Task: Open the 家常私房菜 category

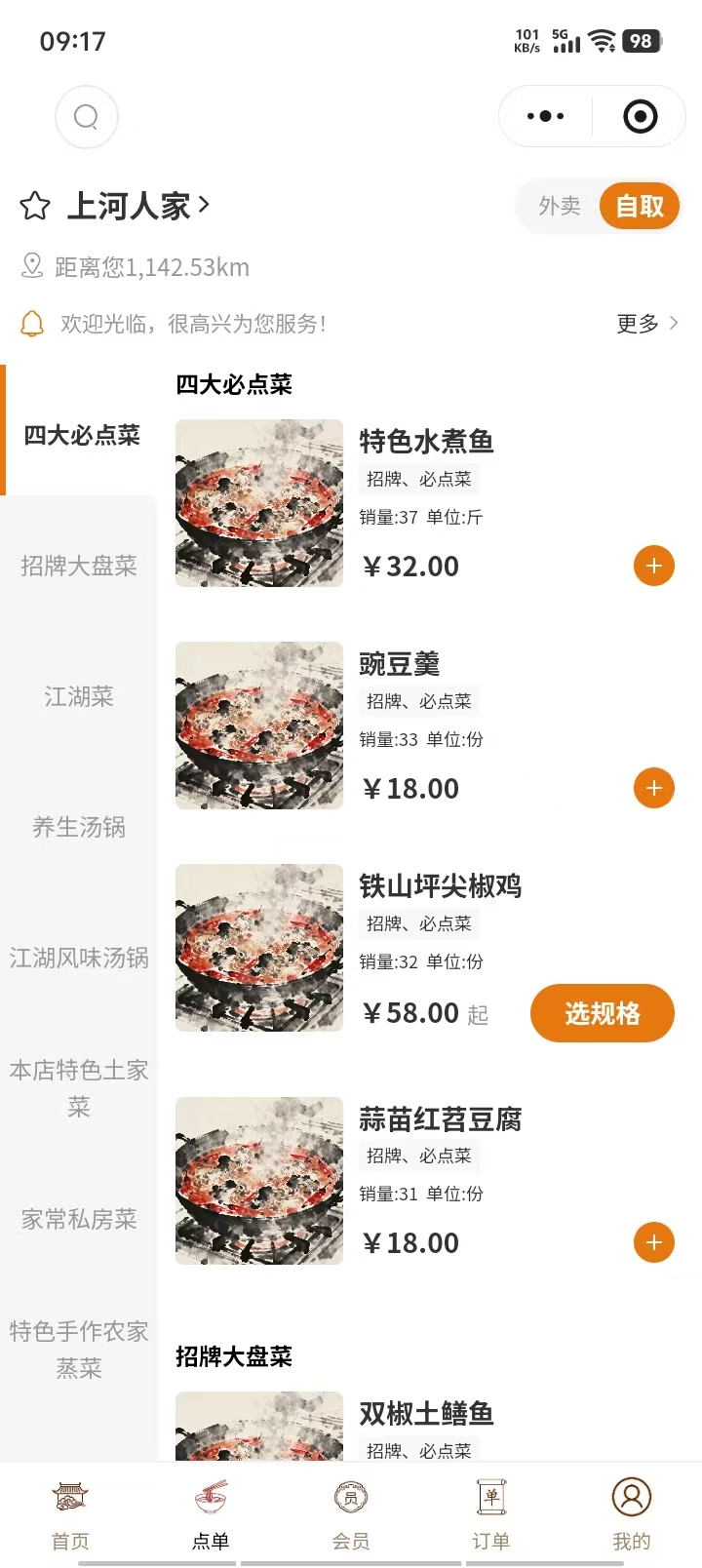Action: pos(79,1219)
